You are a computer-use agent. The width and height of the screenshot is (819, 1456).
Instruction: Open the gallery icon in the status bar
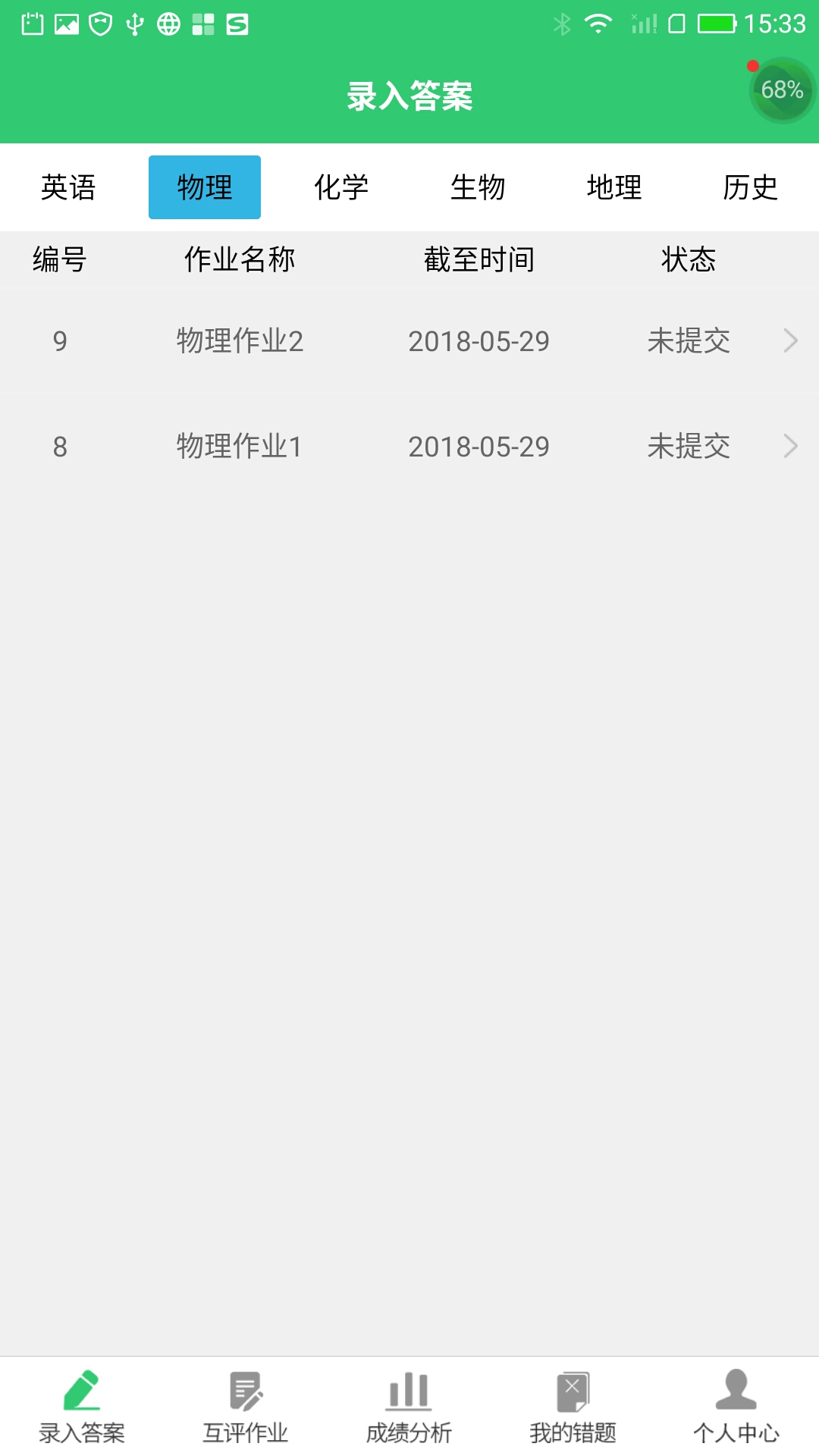tap(67, 22)
